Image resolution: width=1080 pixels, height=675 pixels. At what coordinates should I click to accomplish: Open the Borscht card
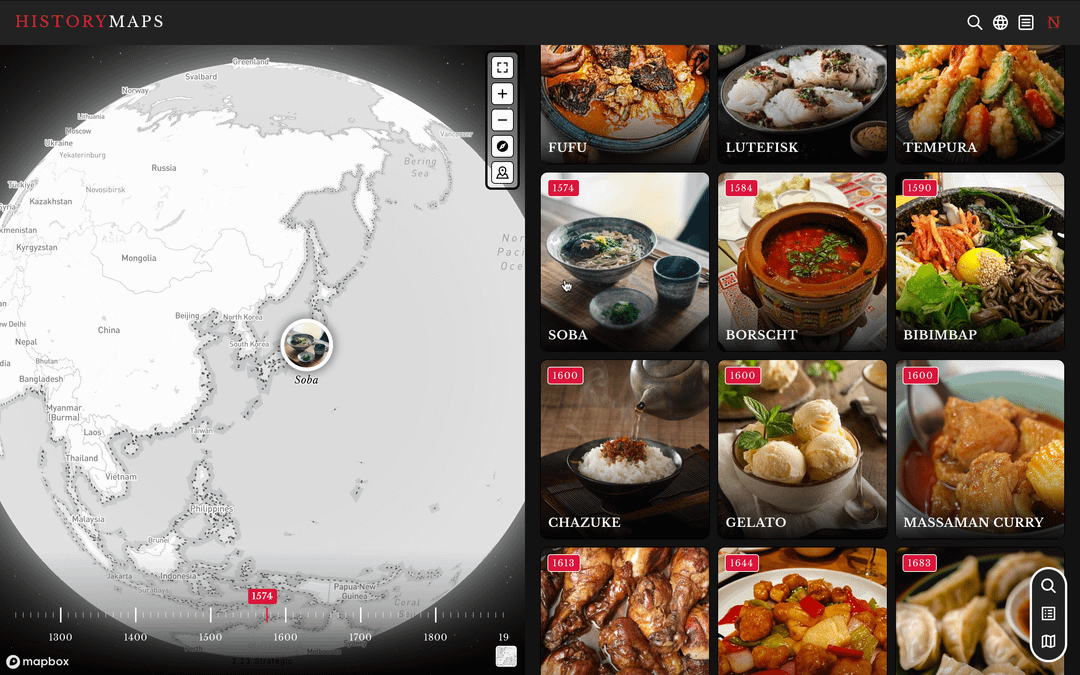[x=802, y=262]
